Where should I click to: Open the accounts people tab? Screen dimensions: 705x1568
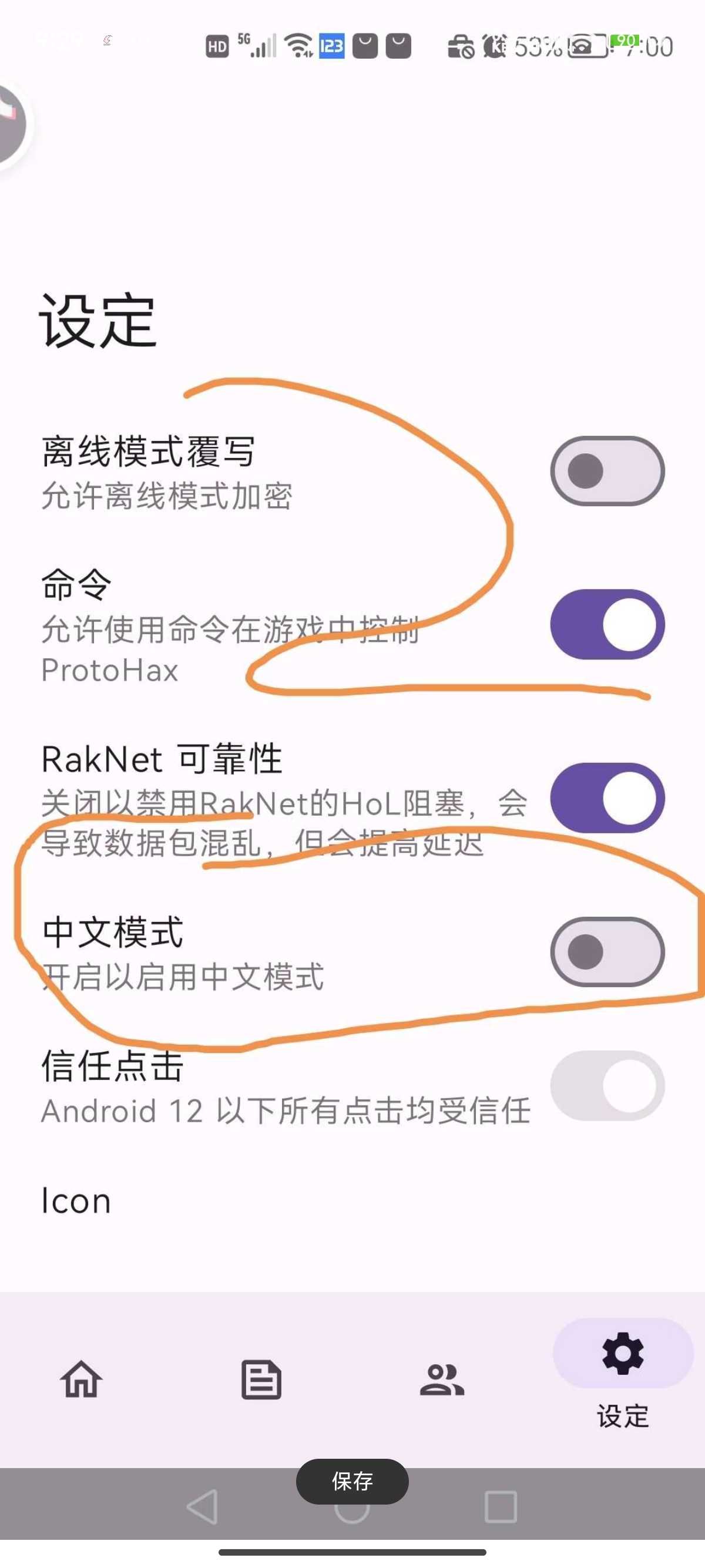tap(442, 1379)
